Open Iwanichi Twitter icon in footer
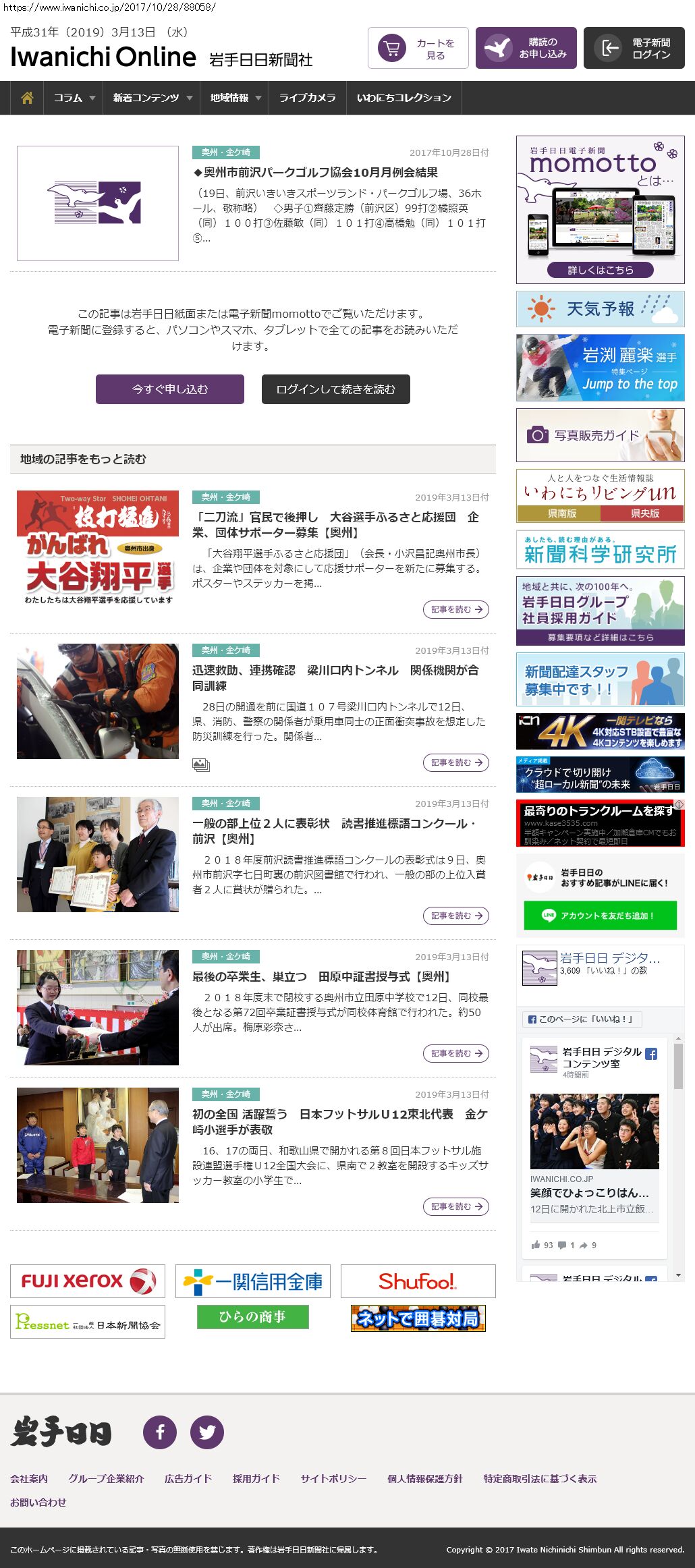Image resolution: width=695 pixels, height=1568 pixels. coord(207,1432)
